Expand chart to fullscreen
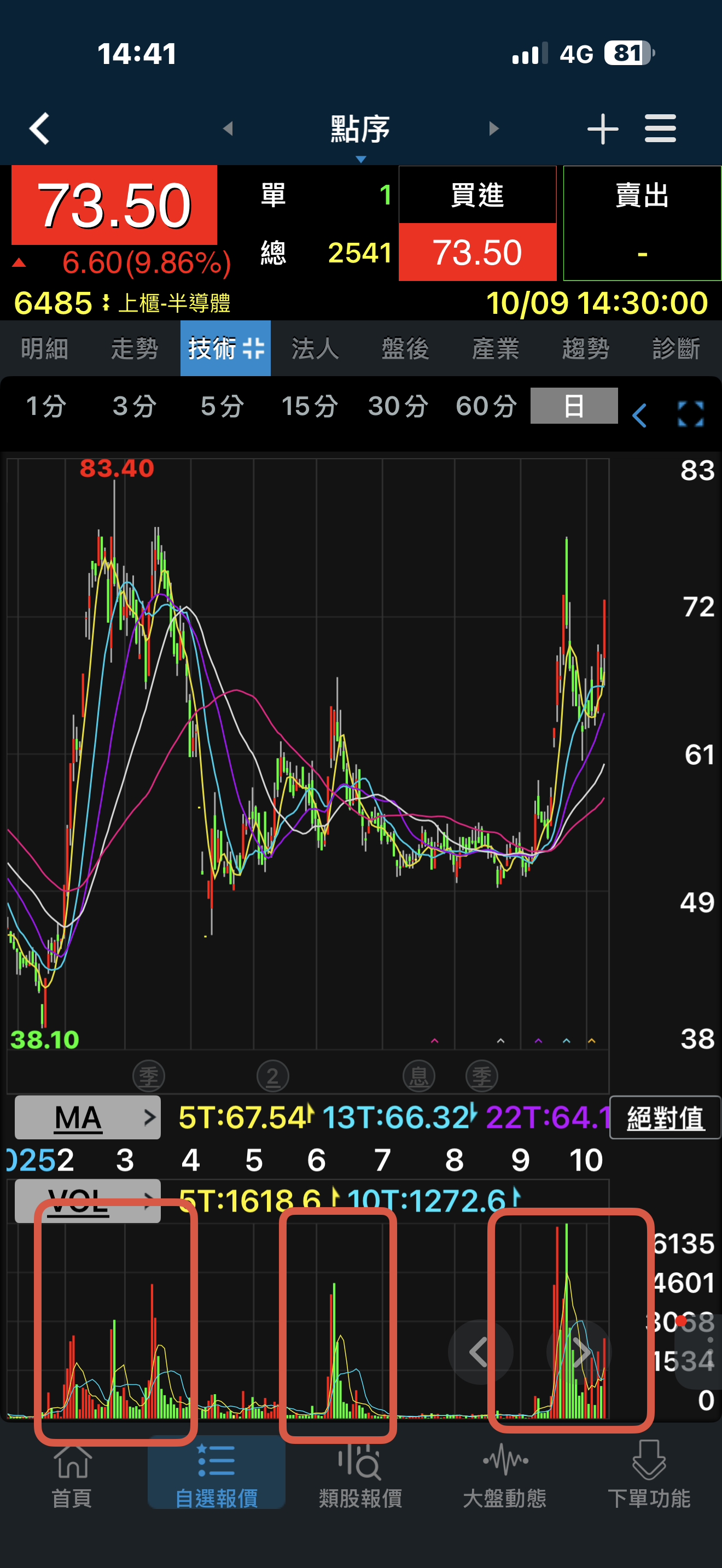Image resolution: width=722 pixels, height=1568 pixels. coord(690,414)
